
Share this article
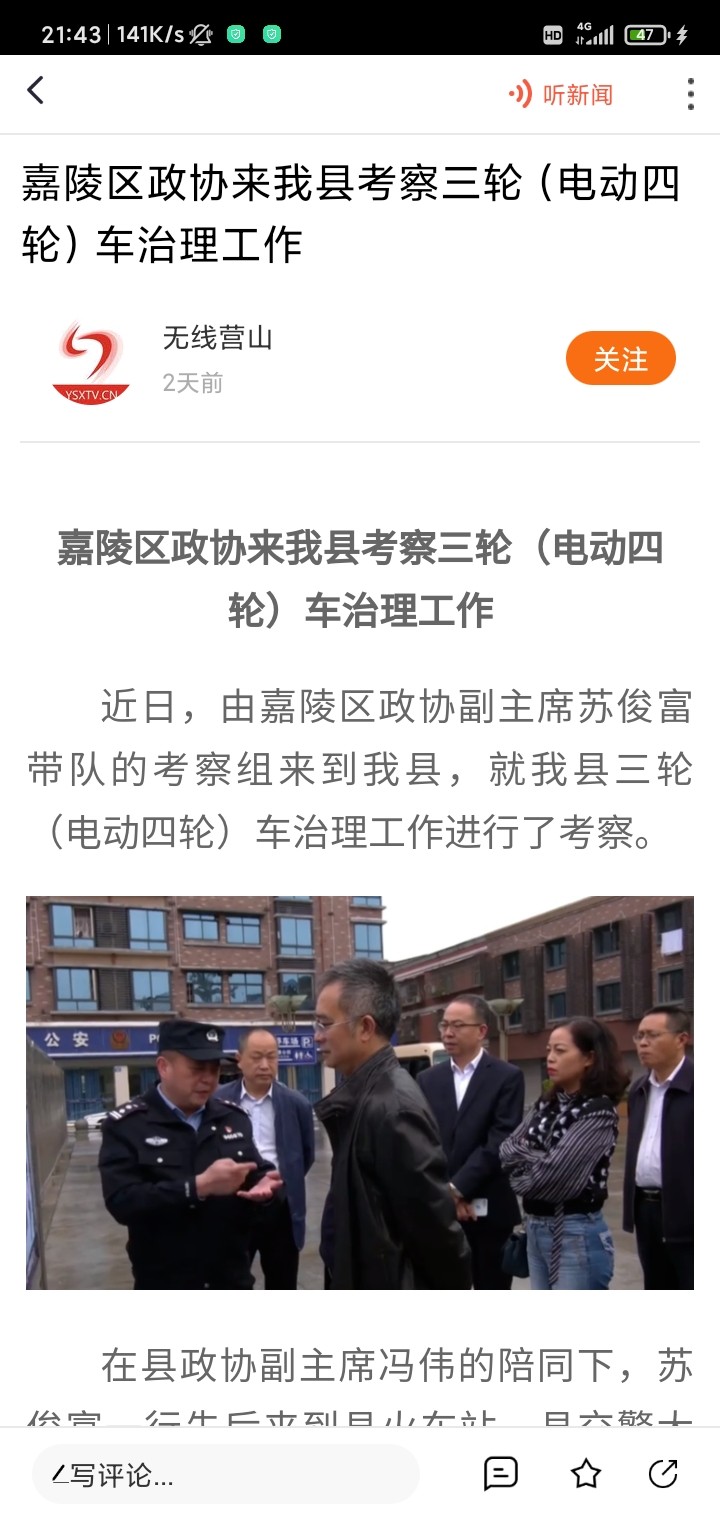point(663,1473)
